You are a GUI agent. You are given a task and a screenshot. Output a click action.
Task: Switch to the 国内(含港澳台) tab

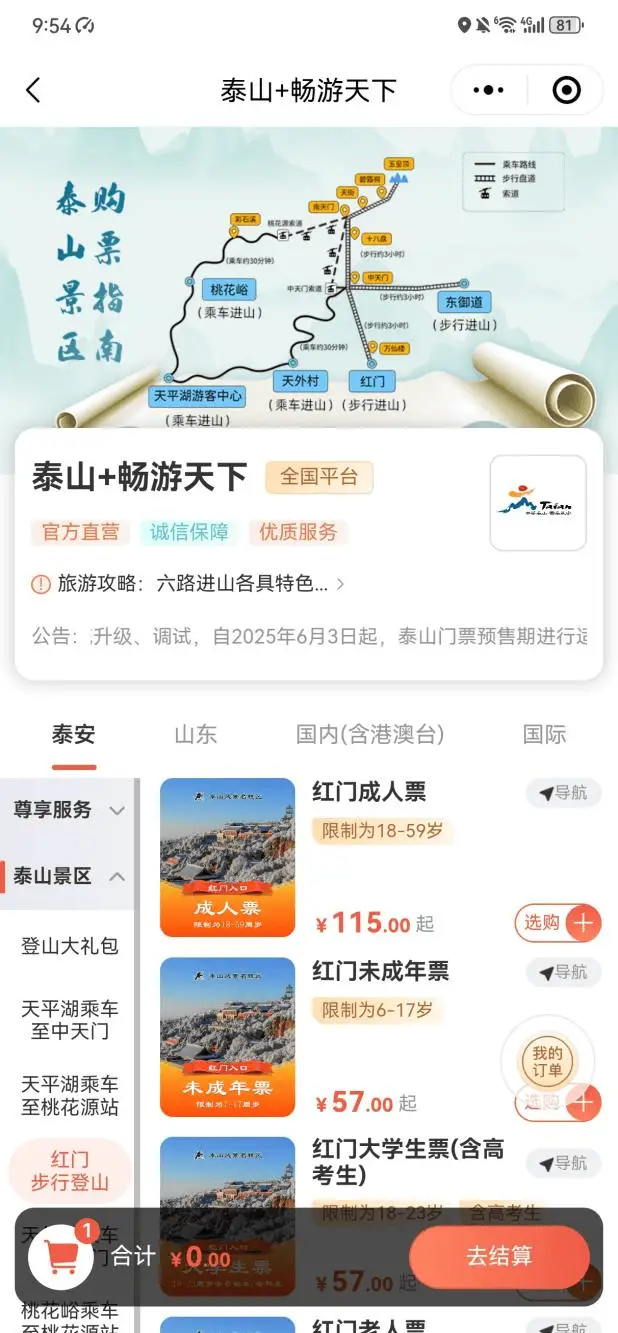pos(370,735)
